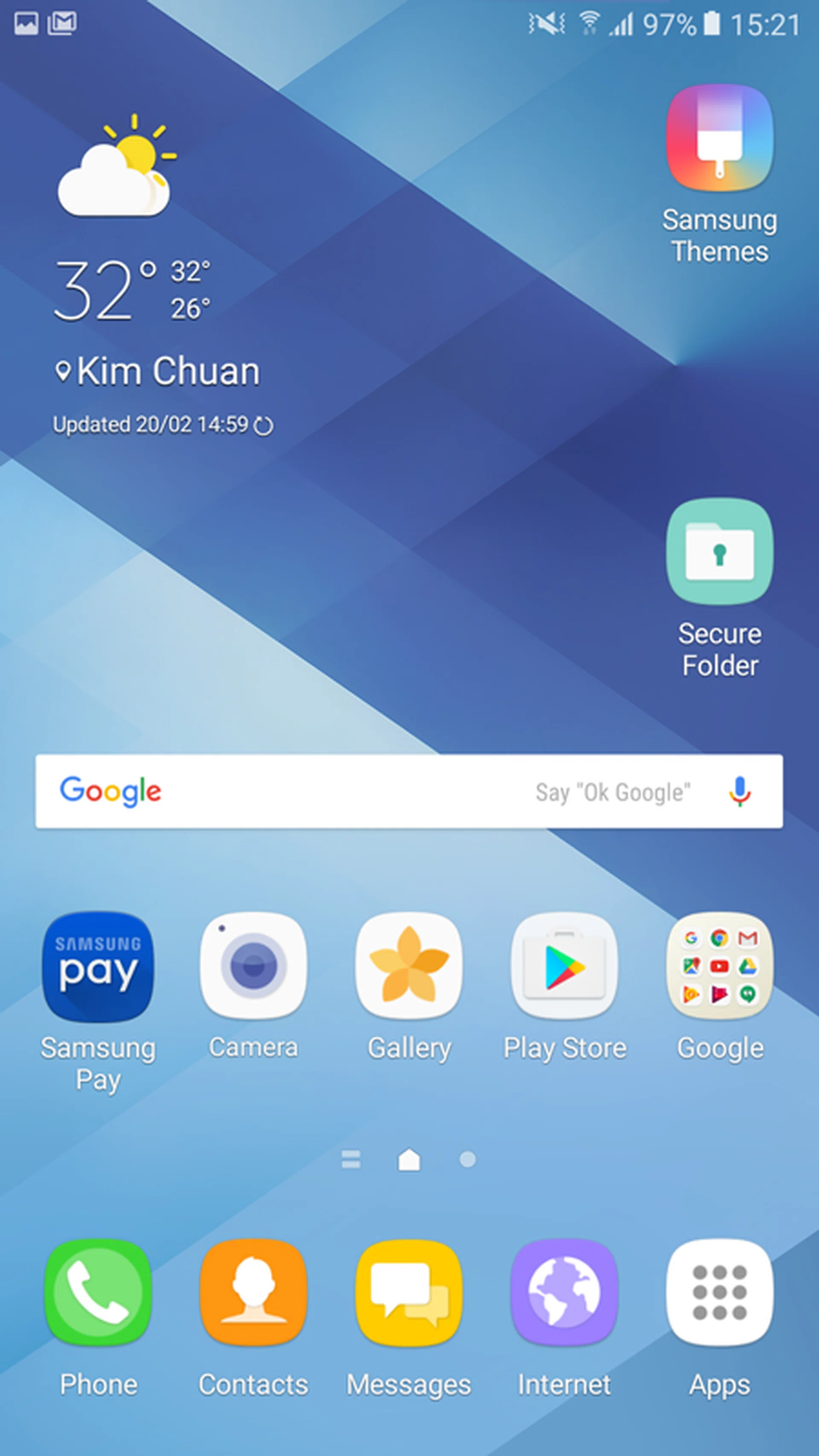Open the Phone dialer

click(x=99, y=1292)
